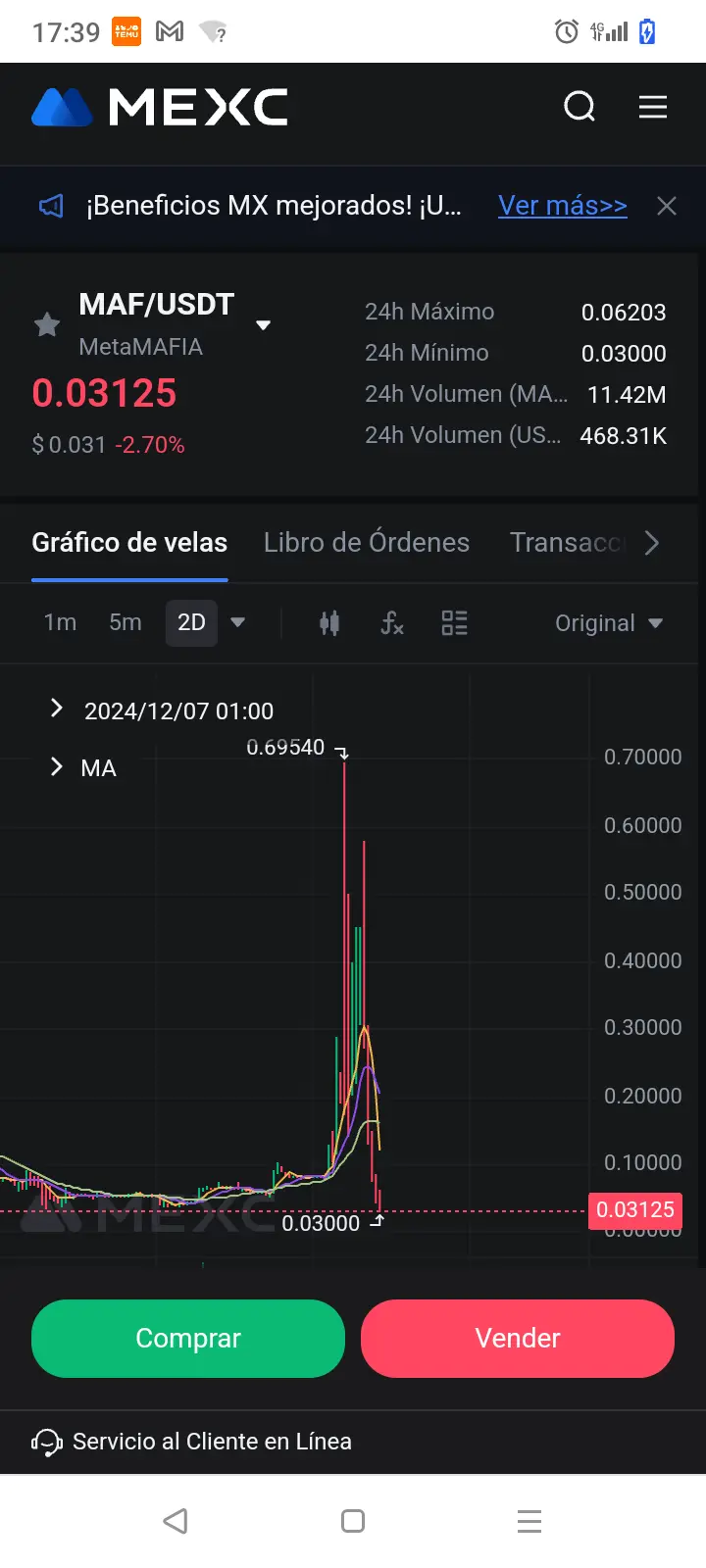This screenshot has height=1568, width=706.
Task: Open the search icon in the header
Action: point(580,107)
